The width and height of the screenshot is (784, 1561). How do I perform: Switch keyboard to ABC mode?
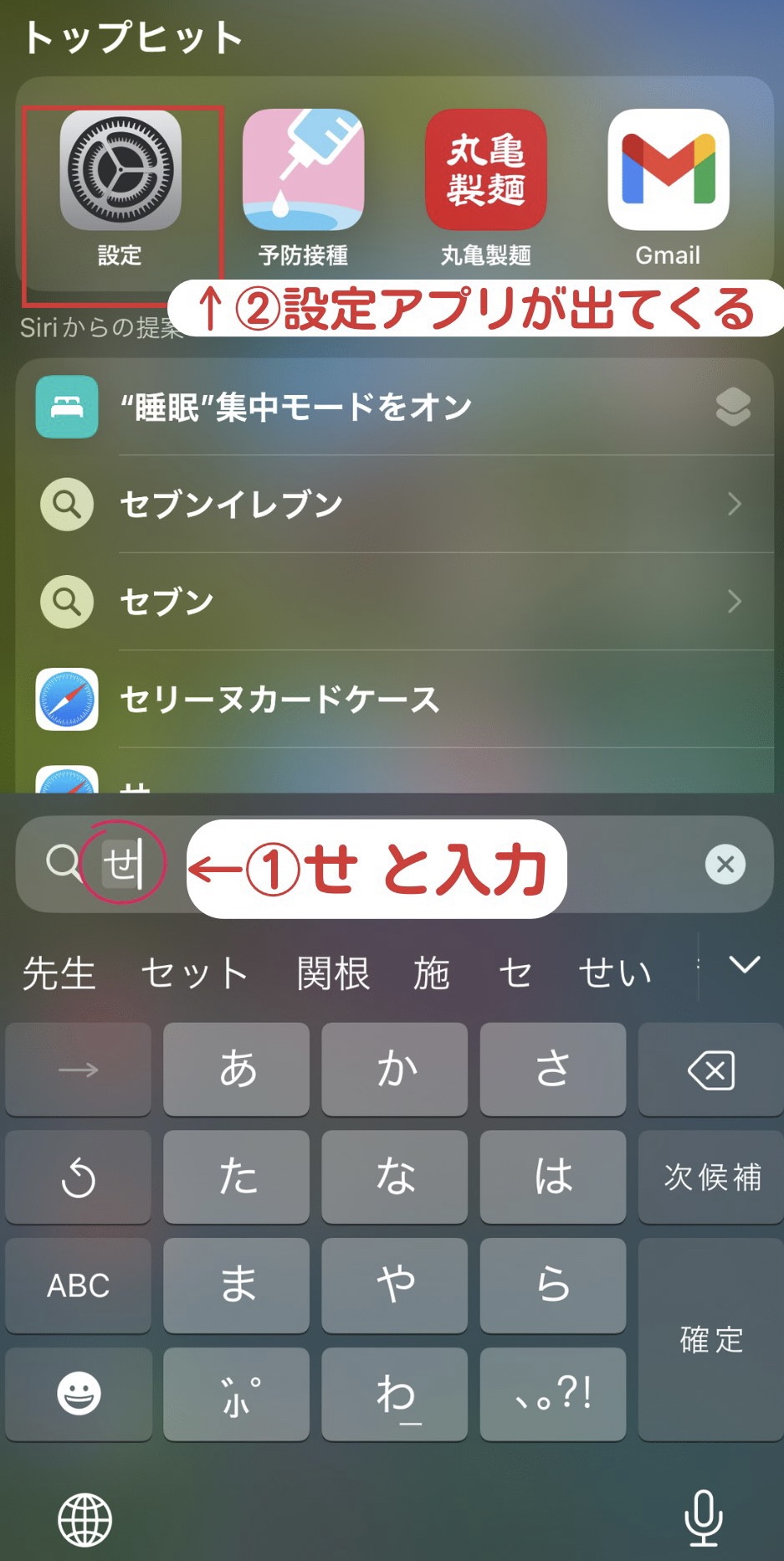[78, 1286]
